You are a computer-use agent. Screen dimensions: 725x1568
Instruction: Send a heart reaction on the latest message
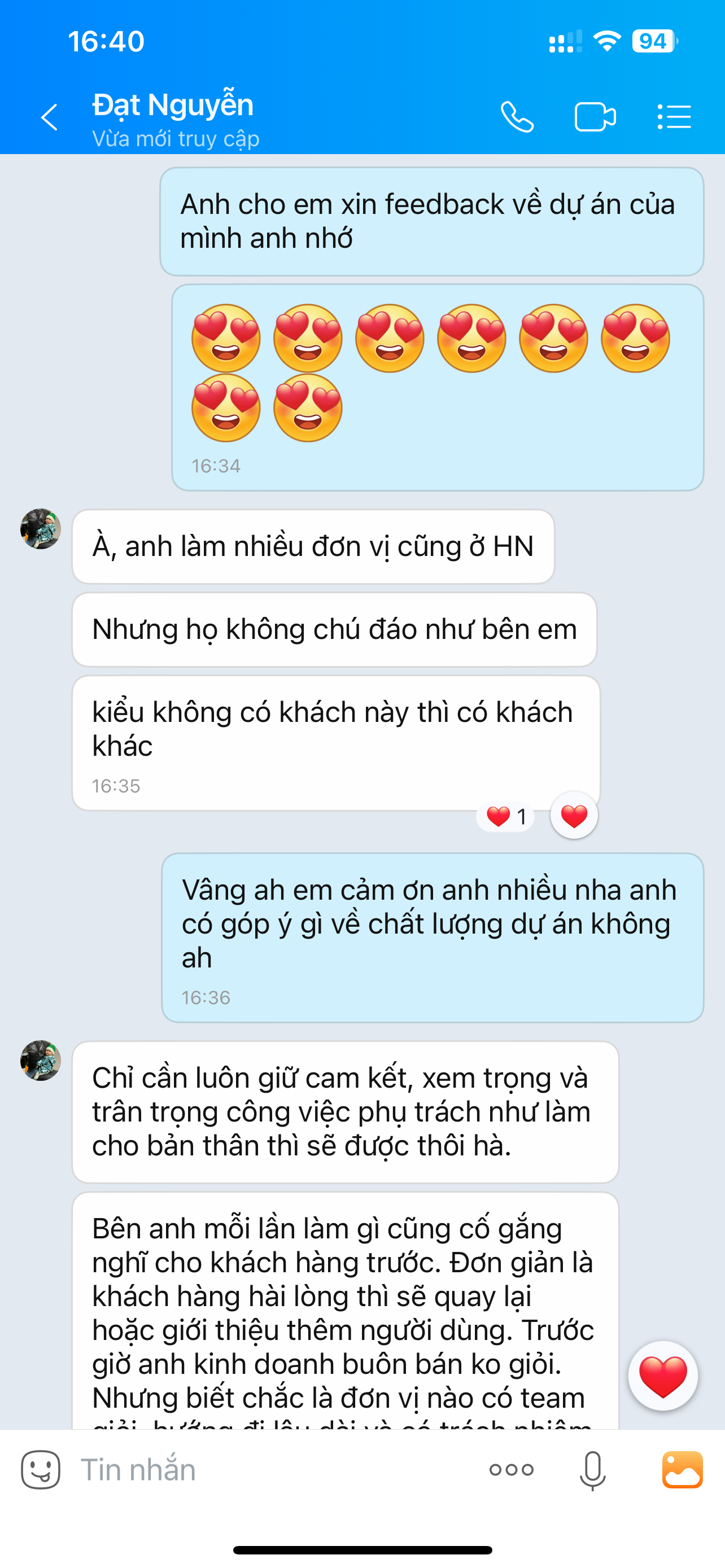point(662,1376)
